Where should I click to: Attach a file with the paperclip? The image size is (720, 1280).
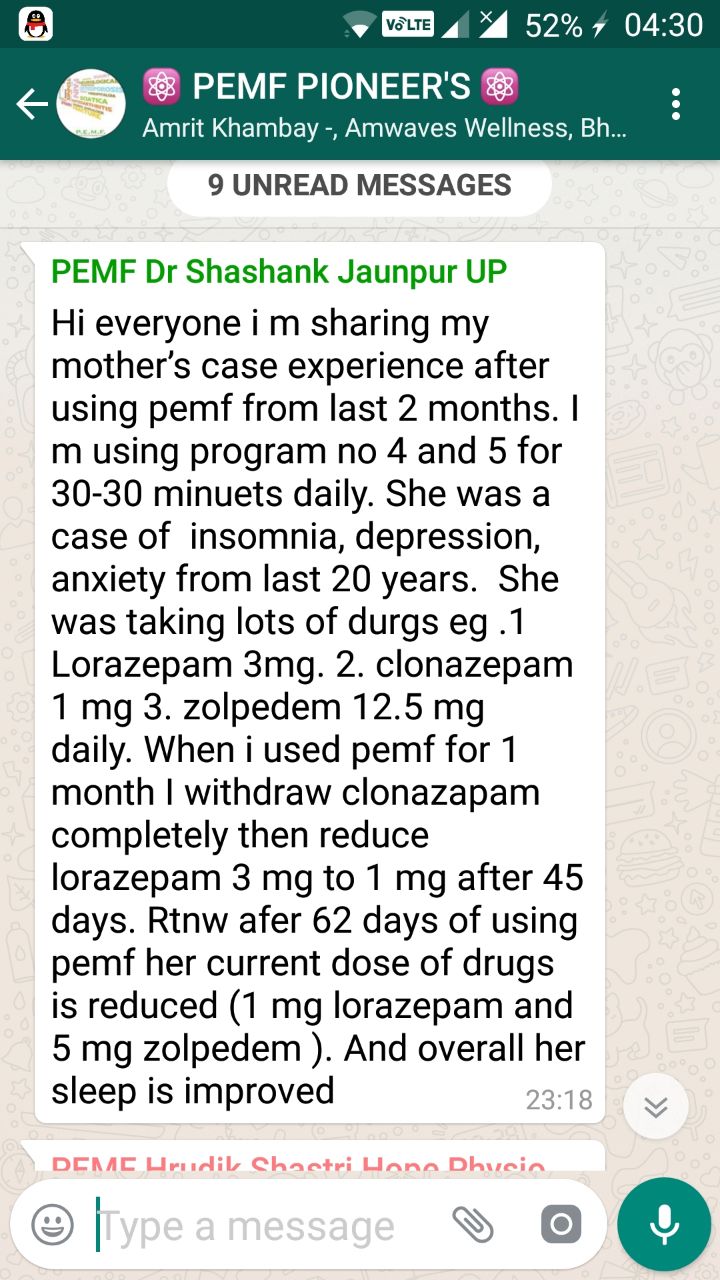pyautogui.click(x=473, y=1224)
